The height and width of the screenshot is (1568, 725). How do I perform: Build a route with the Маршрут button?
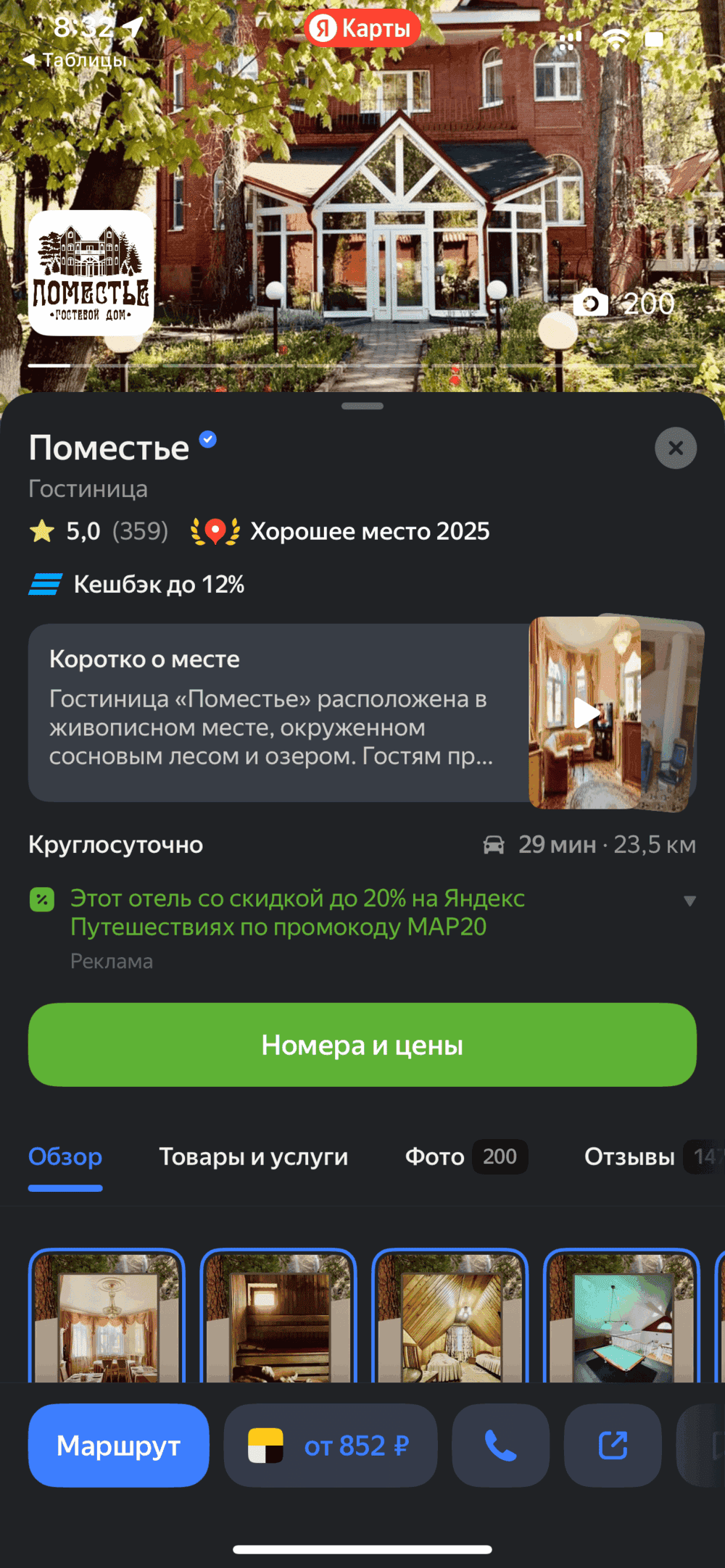pyautogui.click(x=119, y=1446)
